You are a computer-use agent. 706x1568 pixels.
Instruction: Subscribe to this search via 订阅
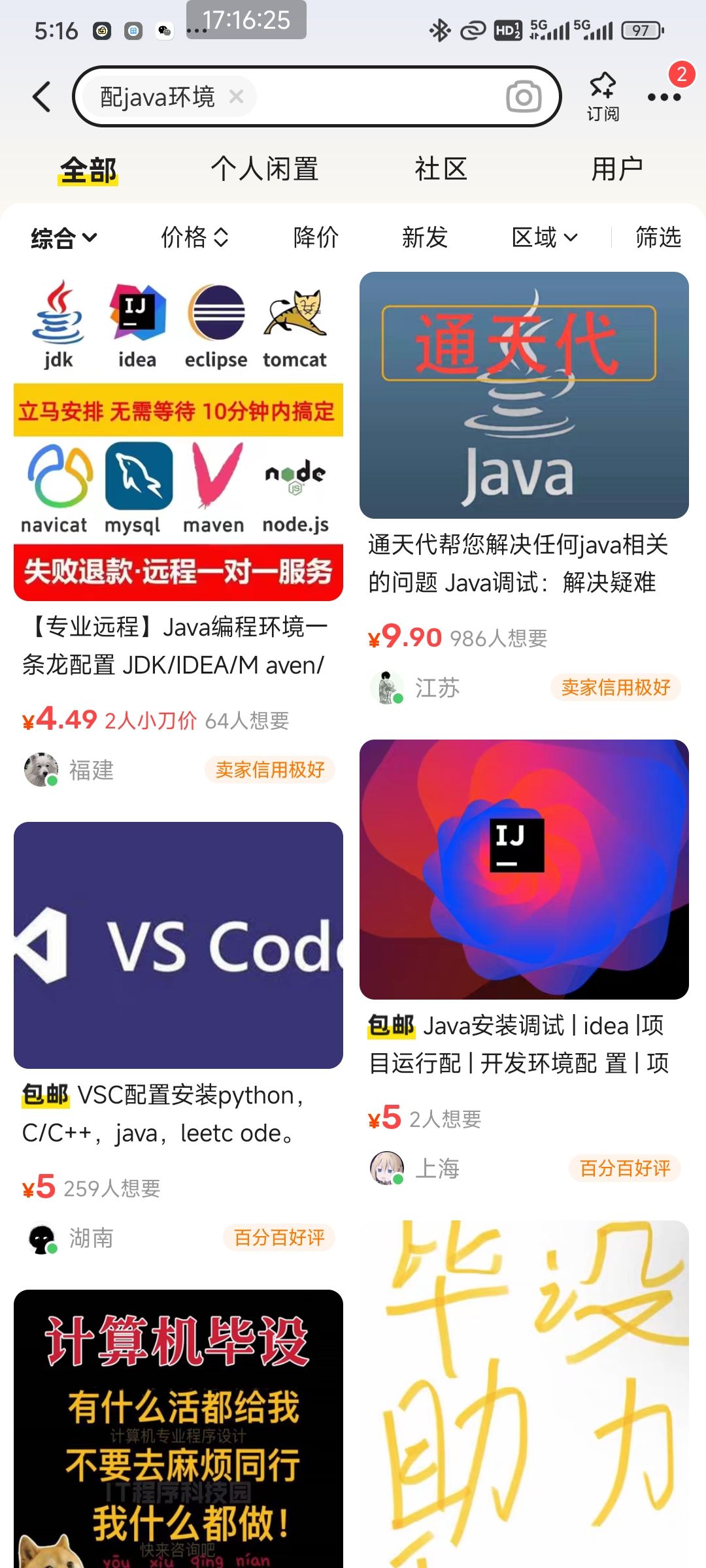click(603, 97)
